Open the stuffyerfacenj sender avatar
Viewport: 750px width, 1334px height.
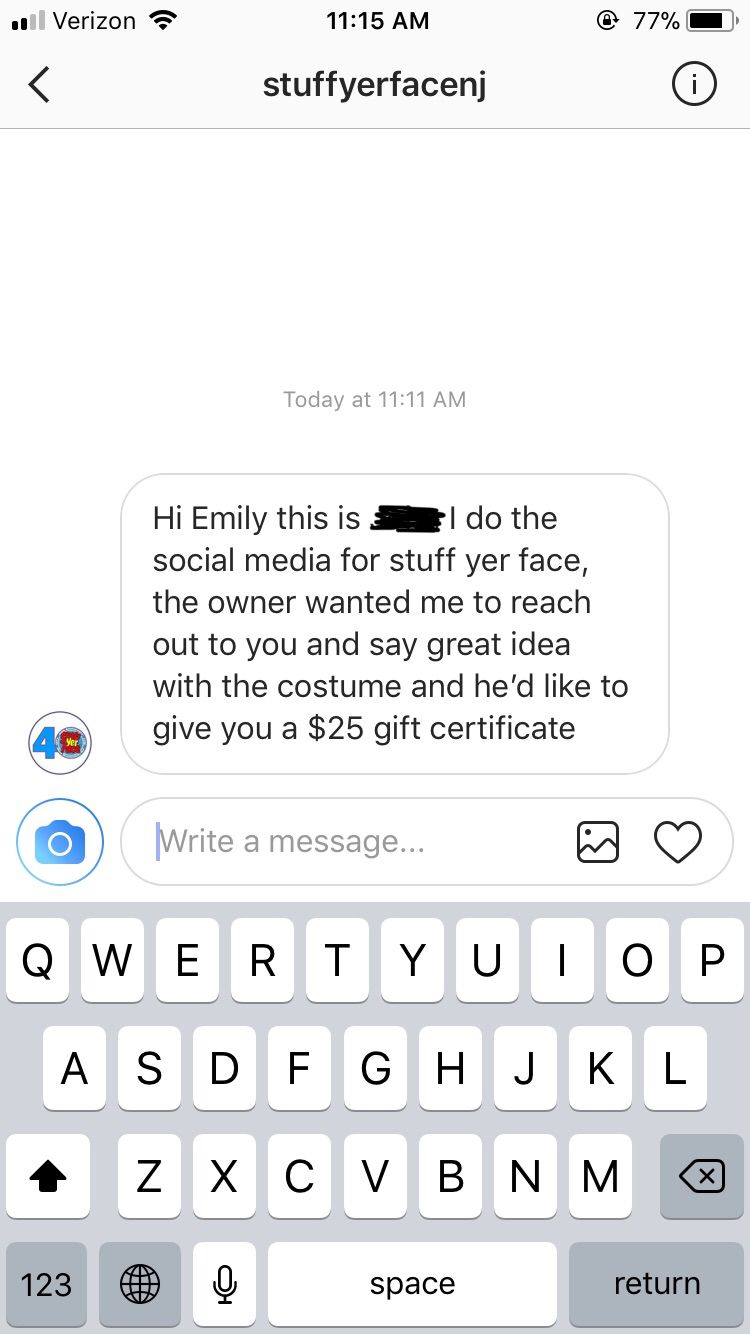tap(60, 743)
